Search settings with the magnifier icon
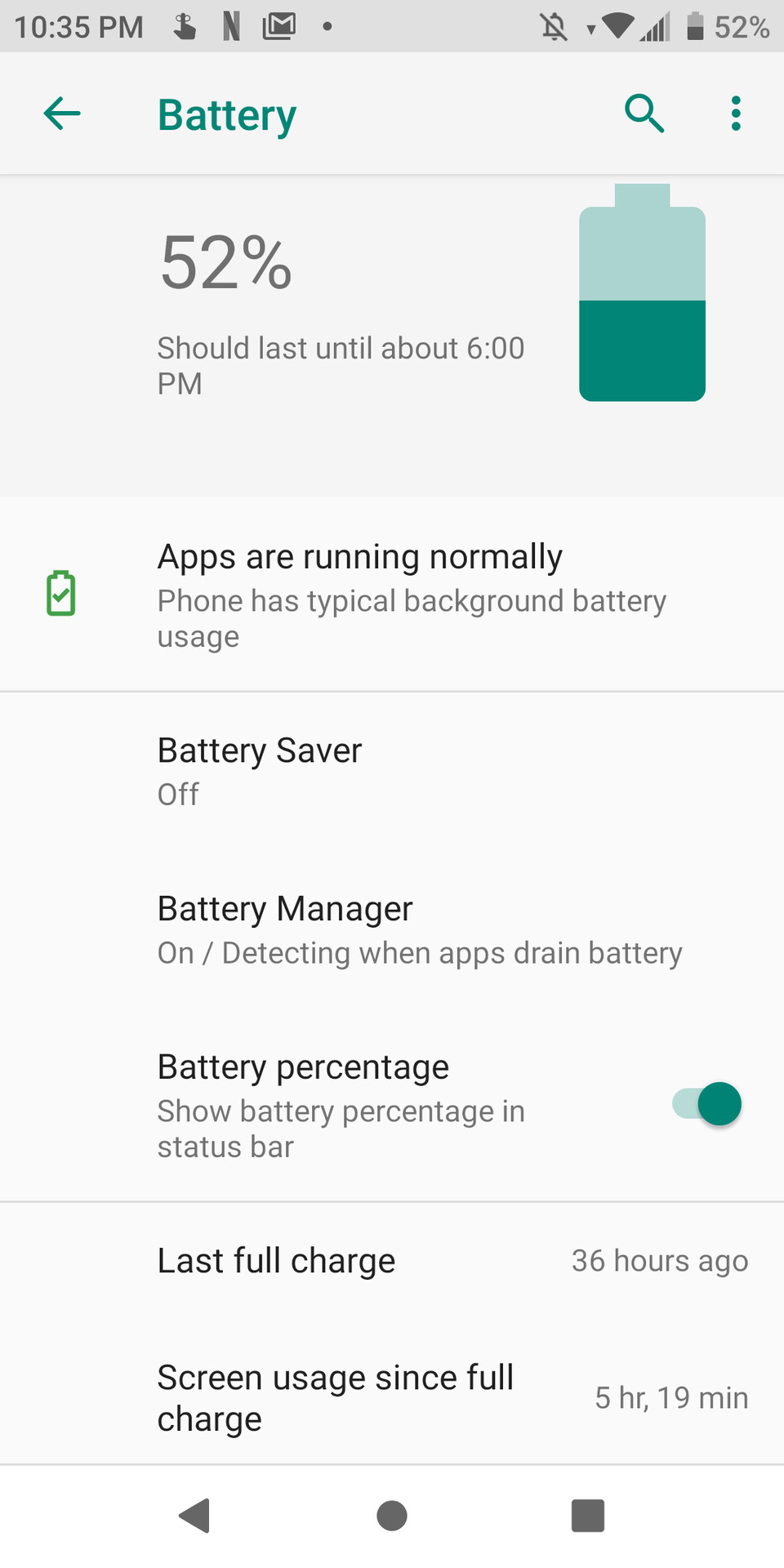Screen dimensions: 784x1568 tap(644, 114)
